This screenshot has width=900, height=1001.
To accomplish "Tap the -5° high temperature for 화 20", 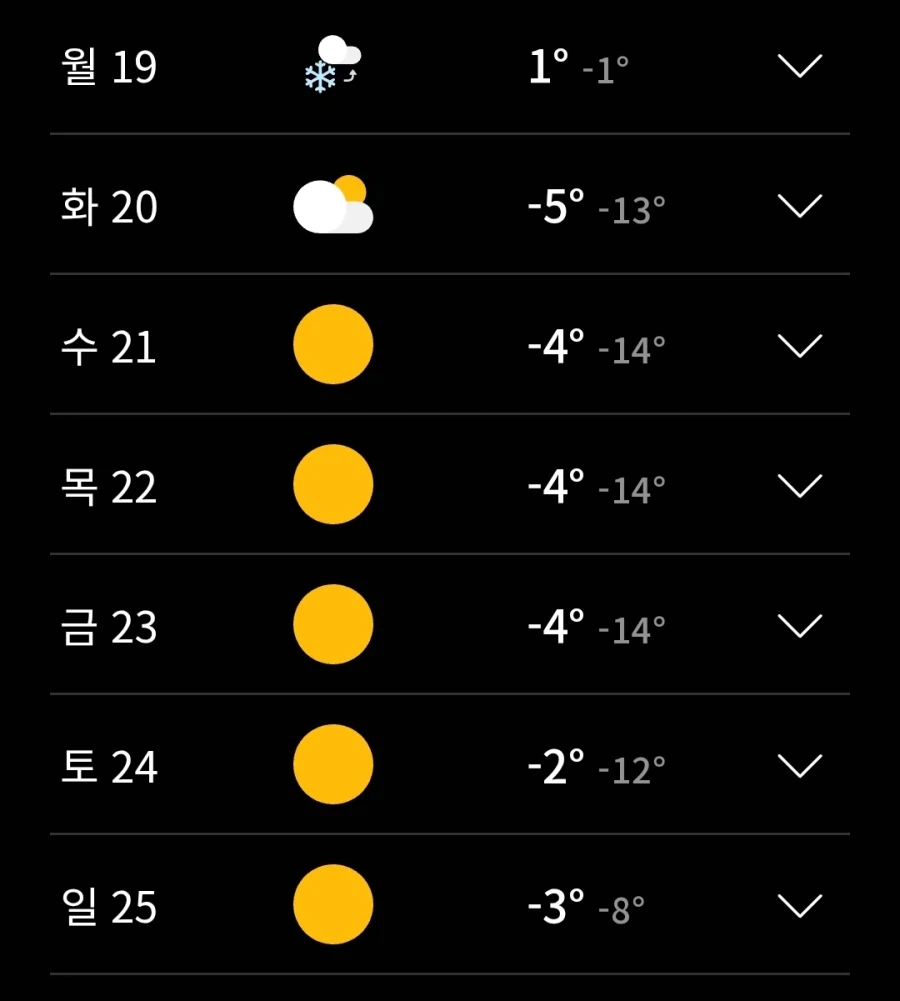I will click(x=552, y=205).
